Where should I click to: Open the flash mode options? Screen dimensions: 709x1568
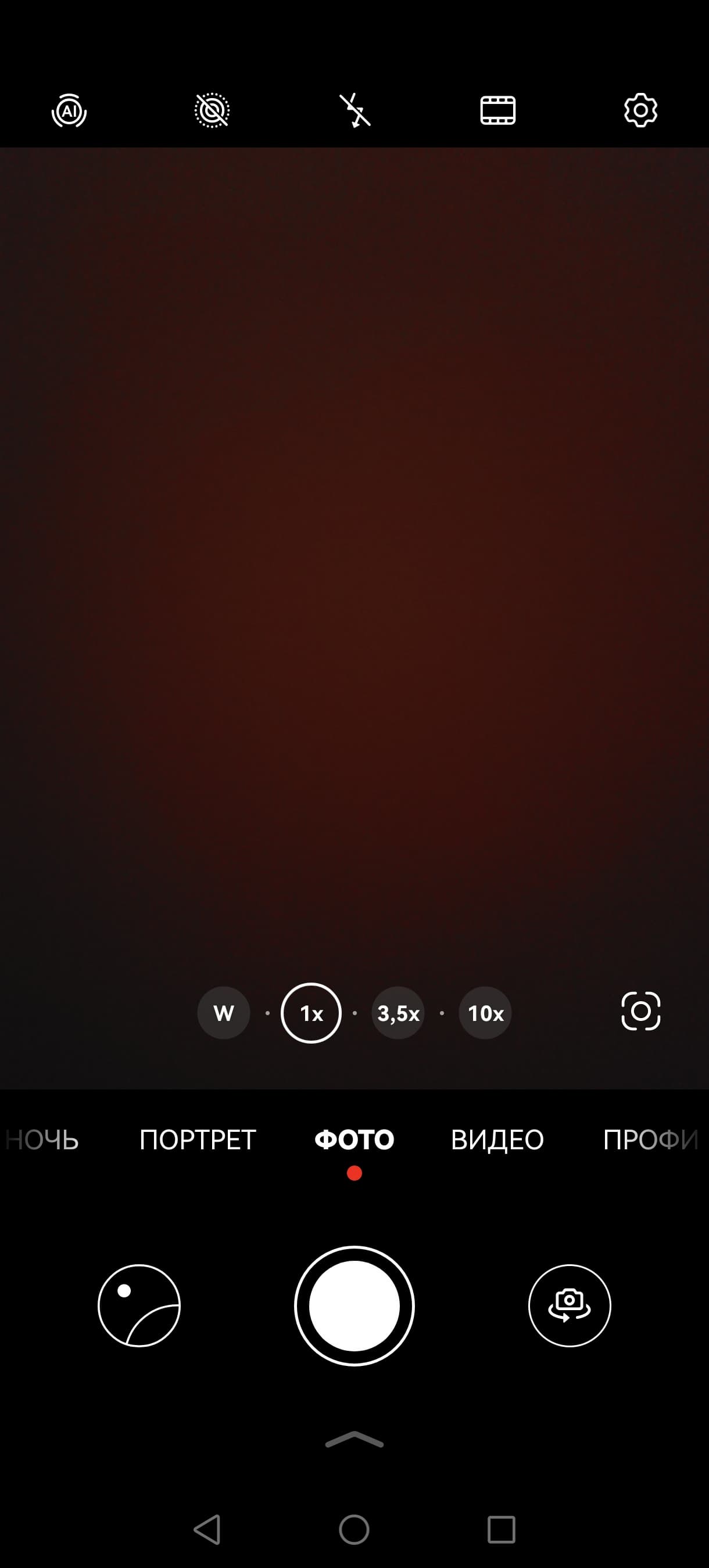click(x=355, y=111)
